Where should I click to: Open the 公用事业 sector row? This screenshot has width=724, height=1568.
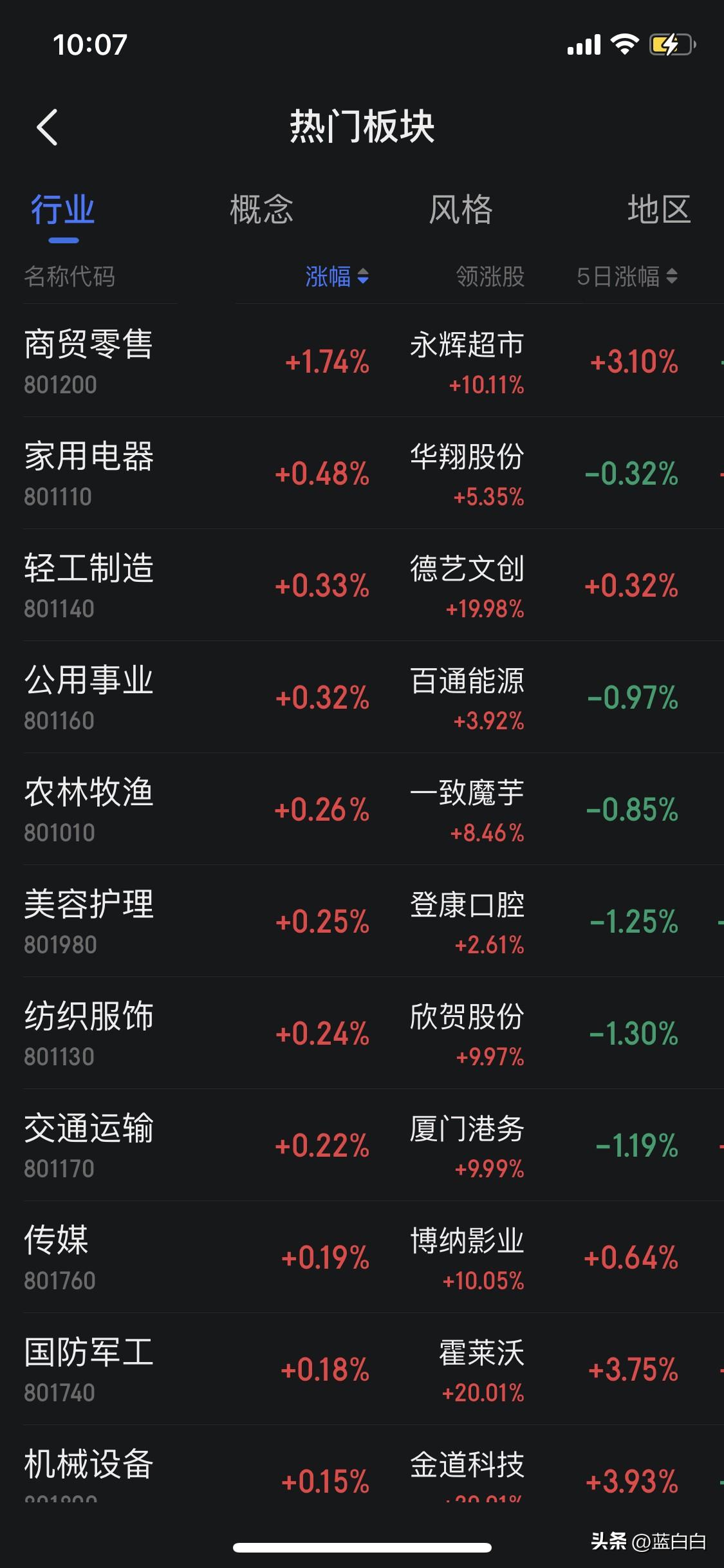pyautogui.click(x=88, y=696)
